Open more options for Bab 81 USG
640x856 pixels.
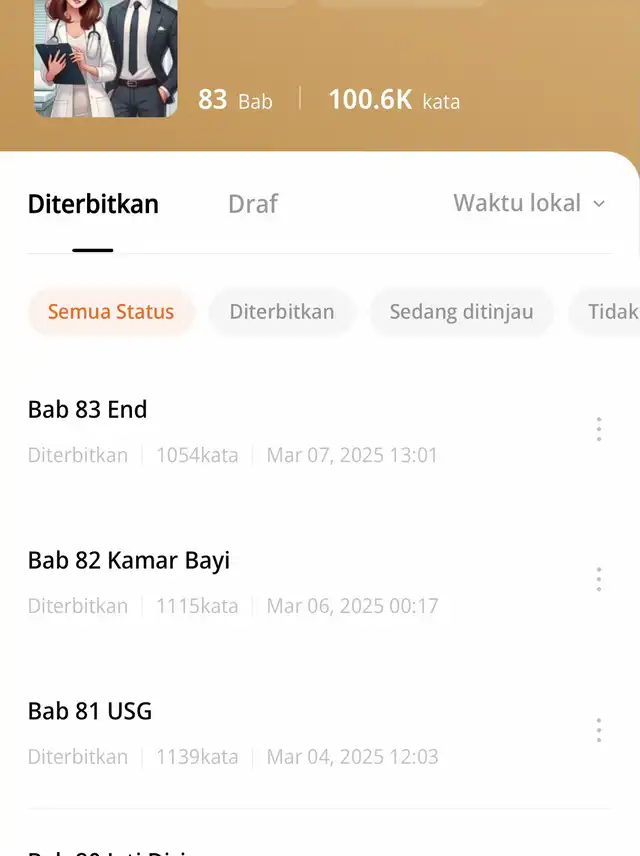[598, 730]
